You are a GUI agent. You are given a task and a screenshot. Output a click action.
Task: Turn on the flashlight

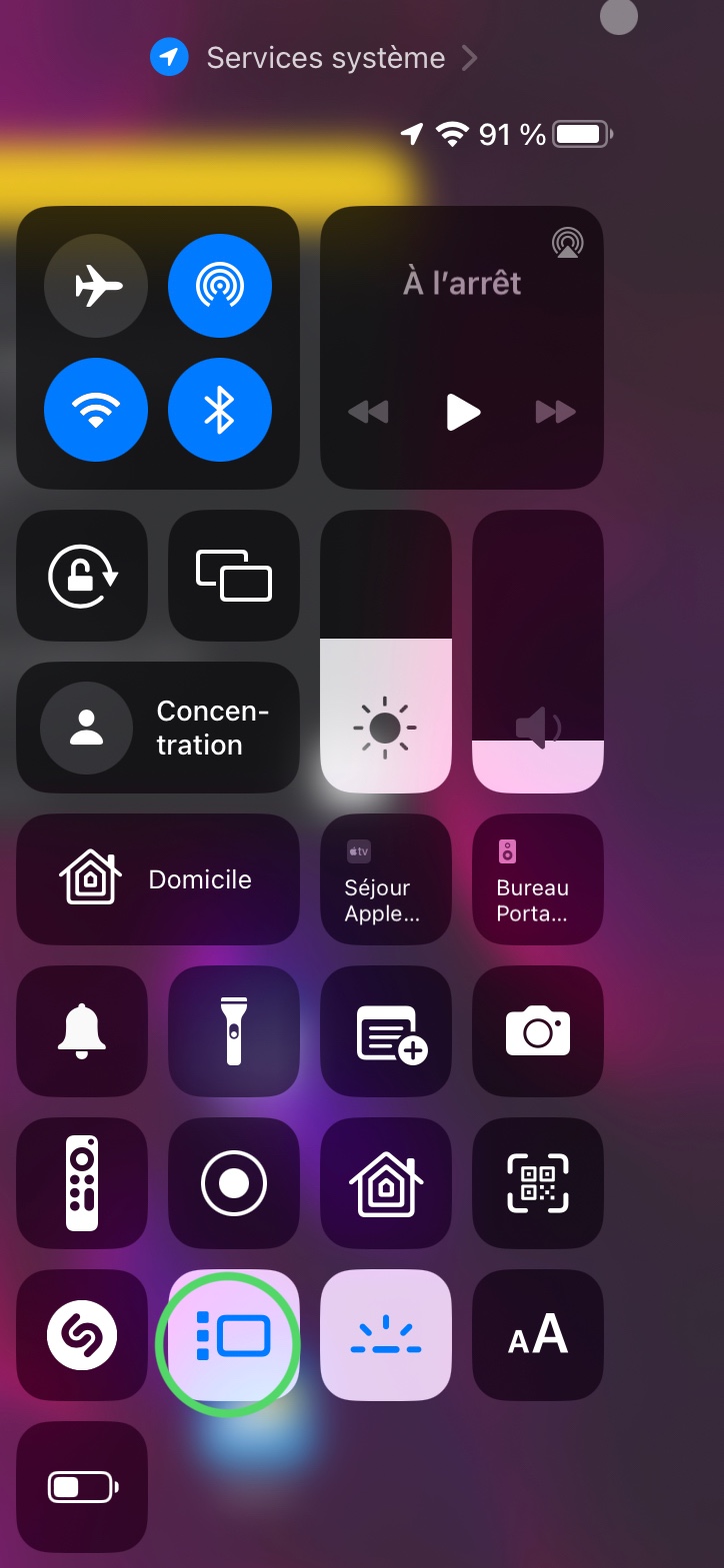click(x=234, y=1031)
